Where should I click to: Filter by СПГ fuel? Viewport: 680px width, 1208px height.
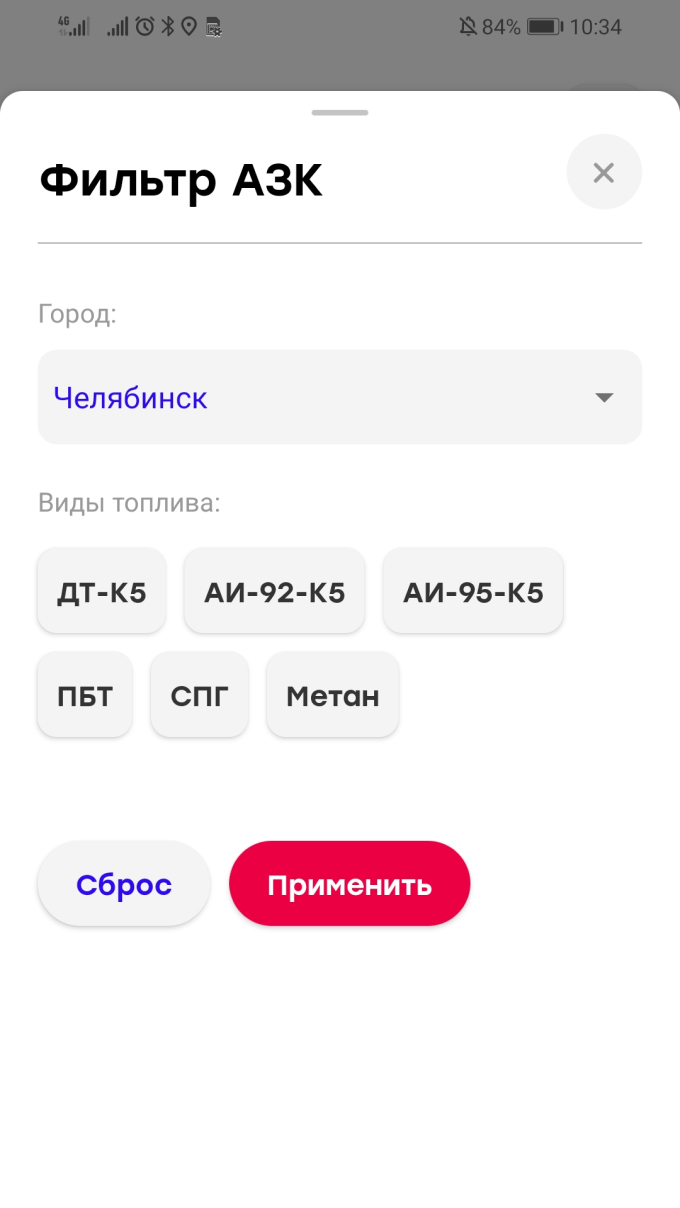pyautogui.click(x=199, y=695)
